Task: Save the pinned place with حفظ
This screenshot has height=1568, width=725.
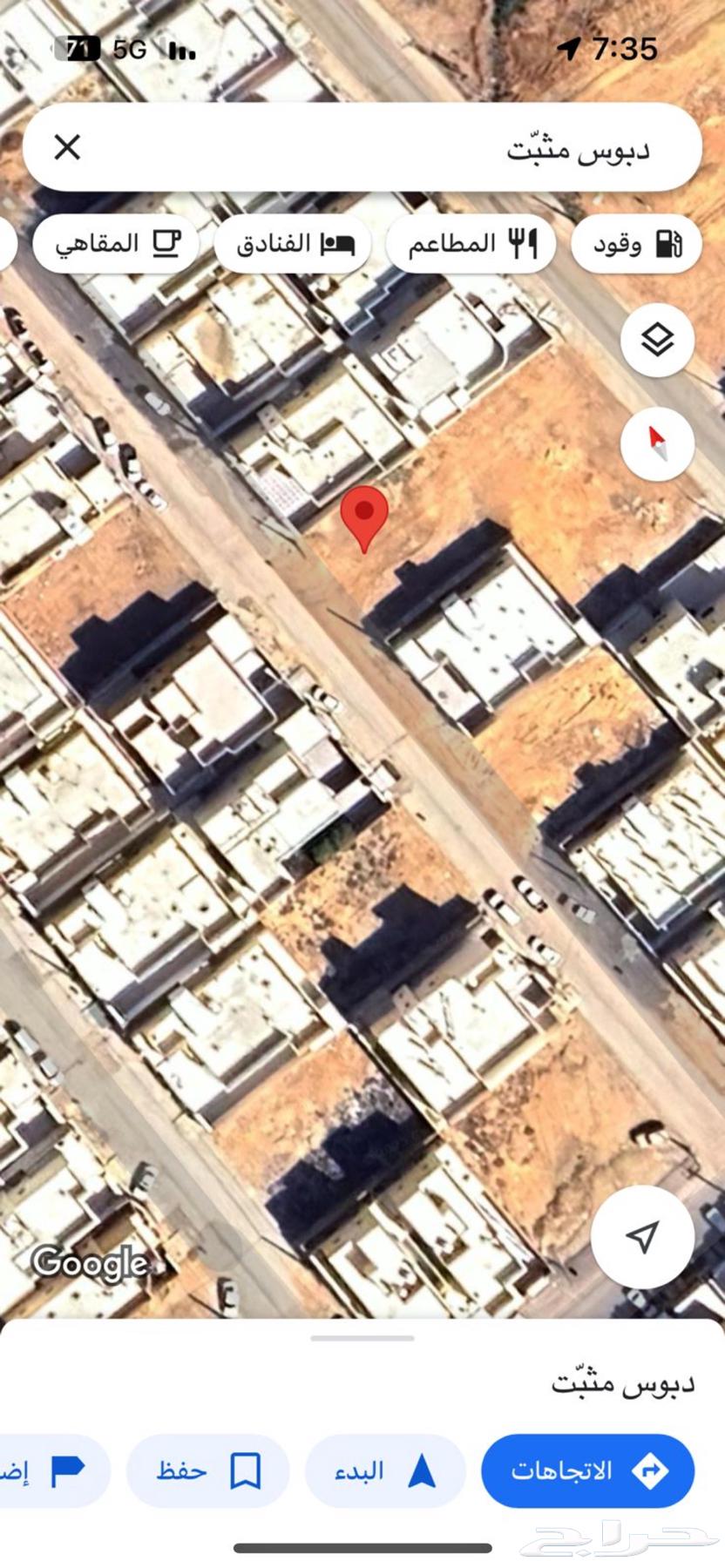Action: point(207,1470)
